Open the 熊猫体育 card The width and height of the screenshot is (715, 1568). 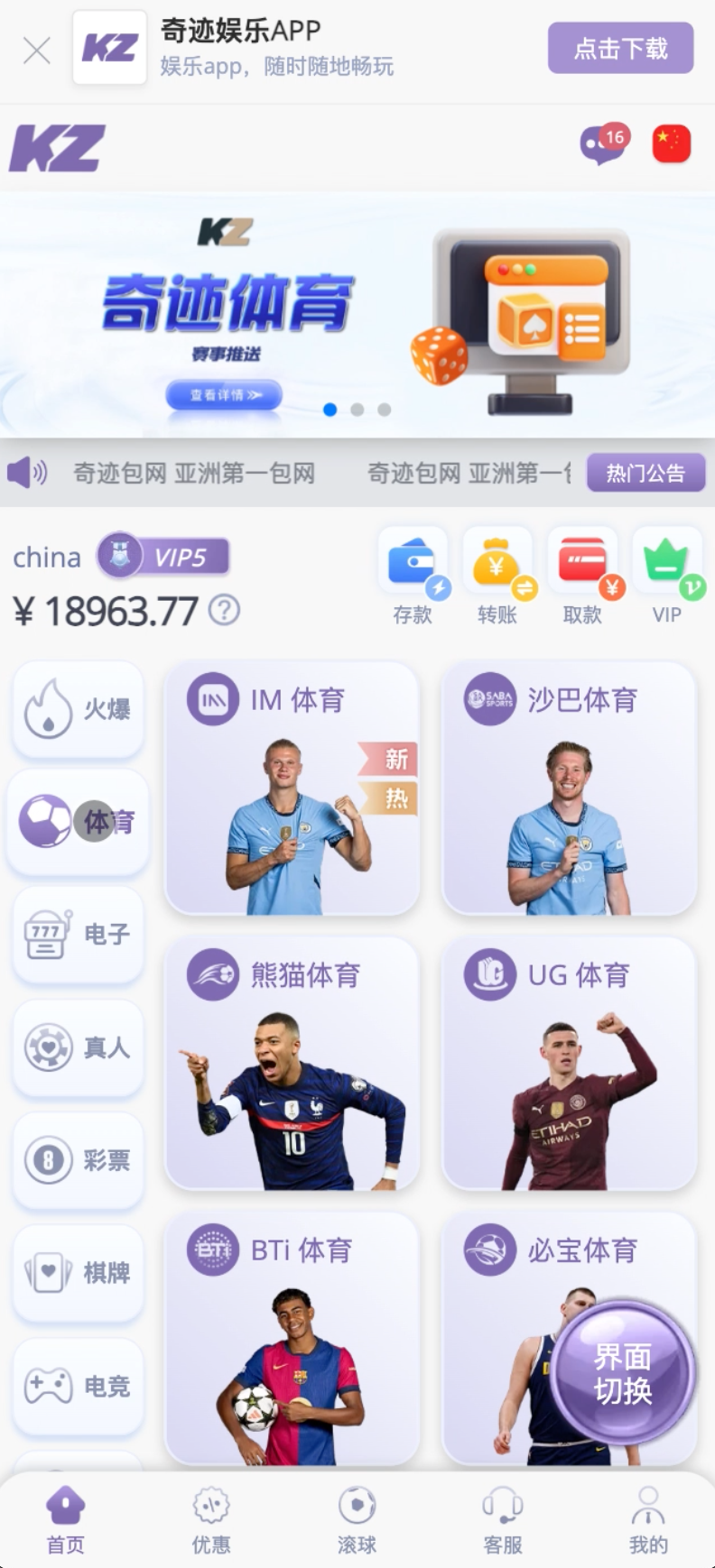[x=292, y=1063]
